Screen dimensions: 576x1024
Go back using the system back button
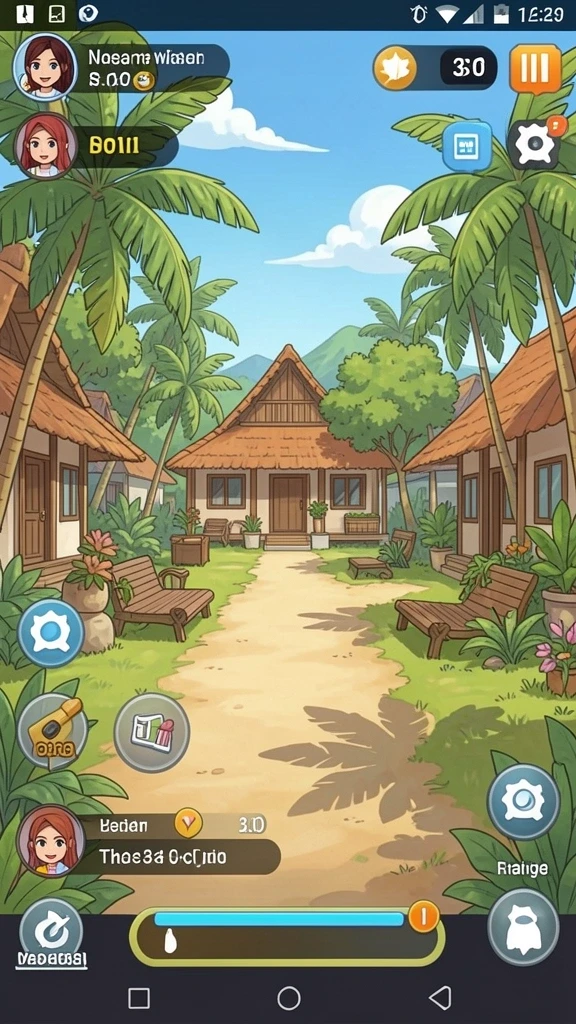point(440,997)
